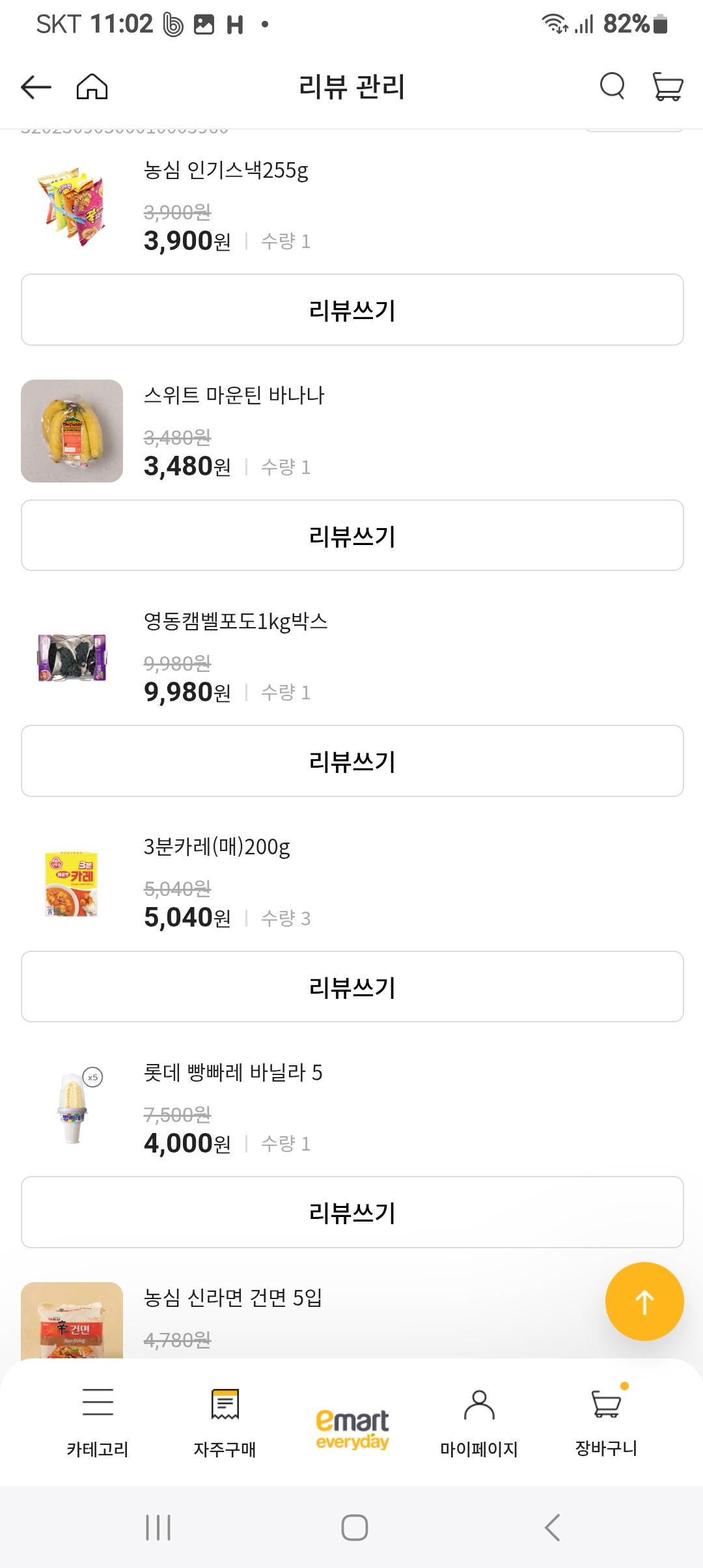Write a review for 롯데 빵빠레 바닐라 5
The width and height of the screenshot is (703, 1568).
point(351,1212)
